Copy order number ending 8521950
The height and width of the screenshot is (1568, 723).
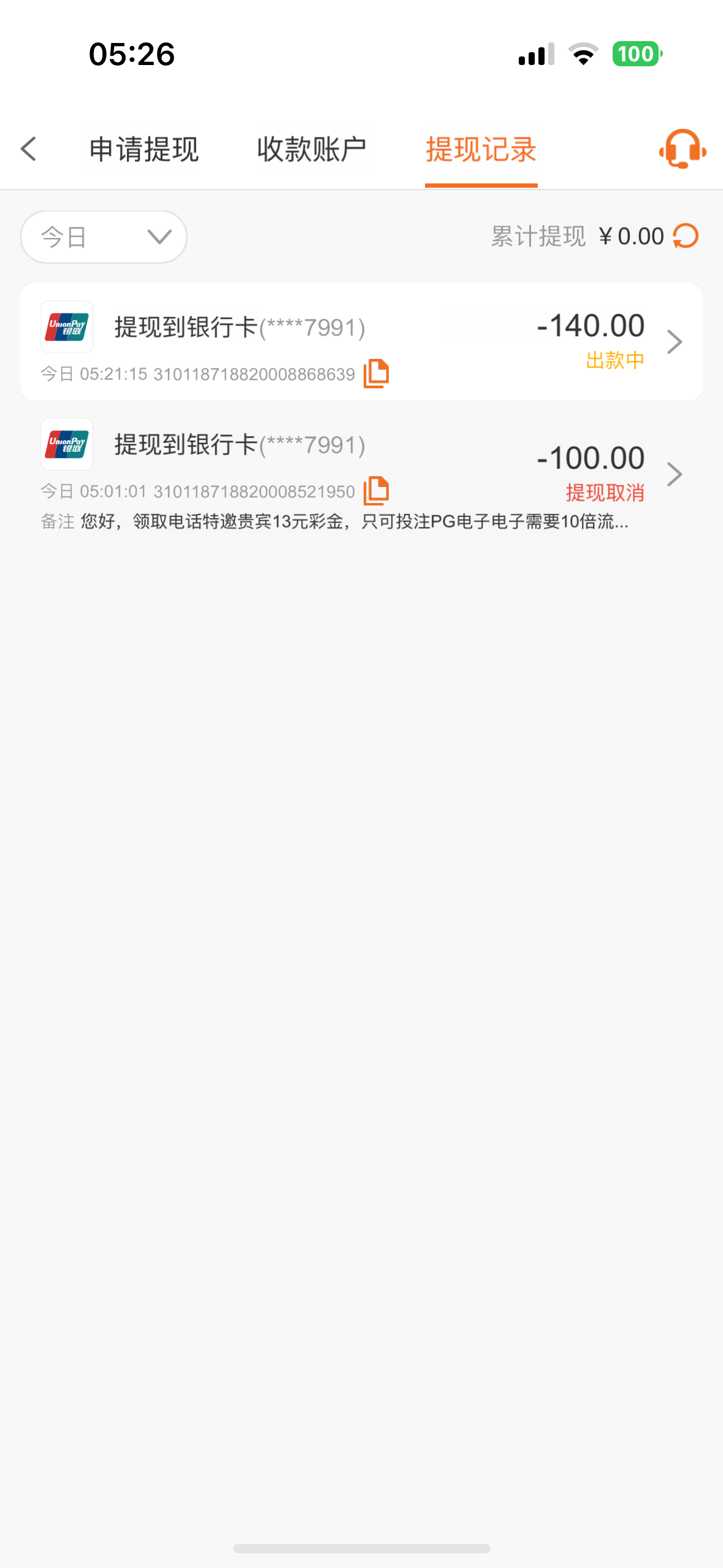[x=377, y=491]
